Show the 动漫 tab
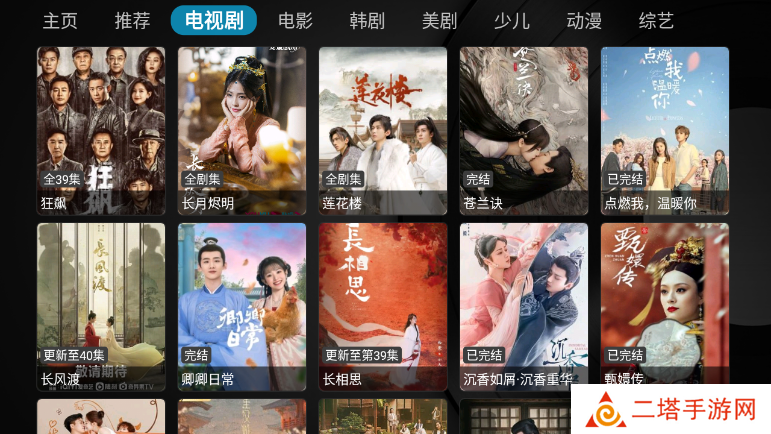This screenshot has height=434, width=771. click(x=584, y=20)
